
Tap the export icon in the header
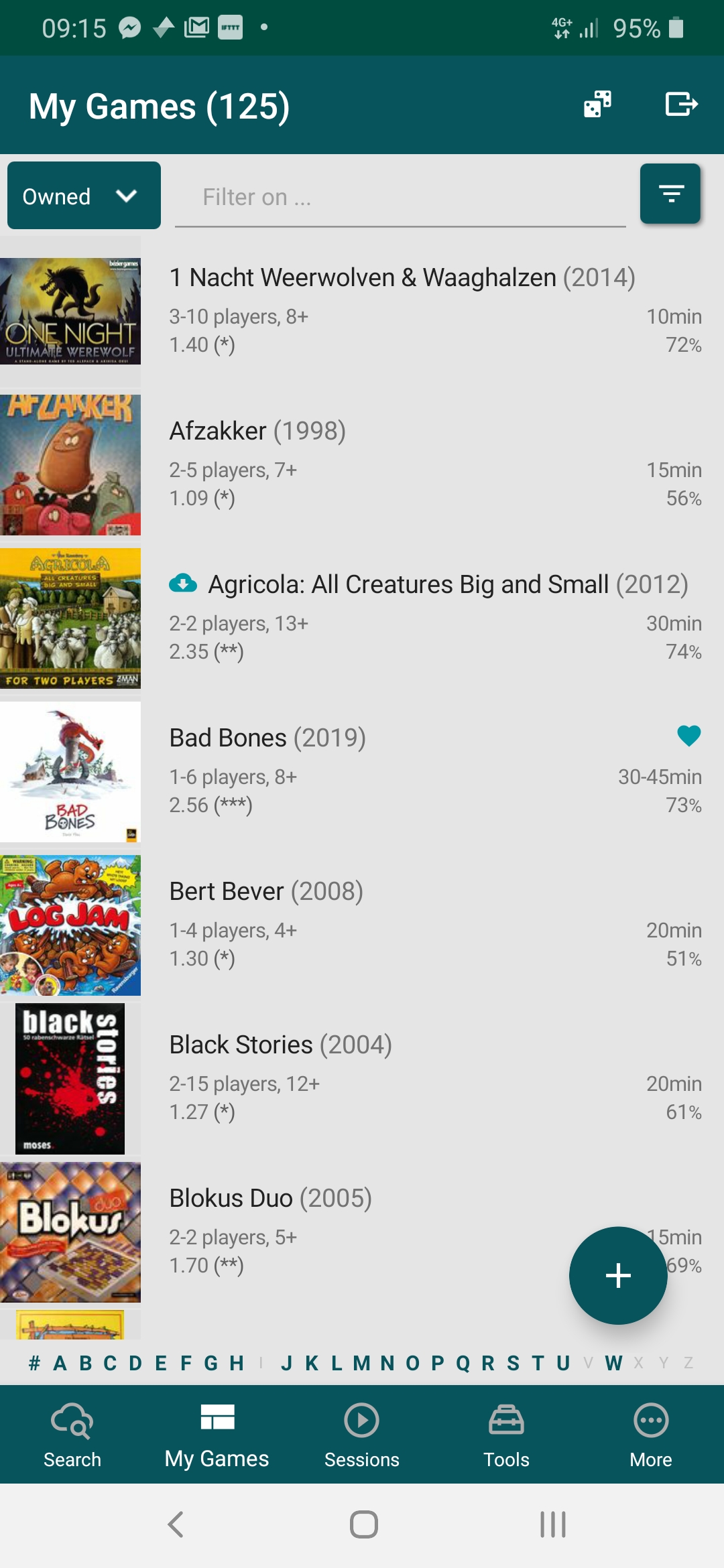click(x=681, y=105)
